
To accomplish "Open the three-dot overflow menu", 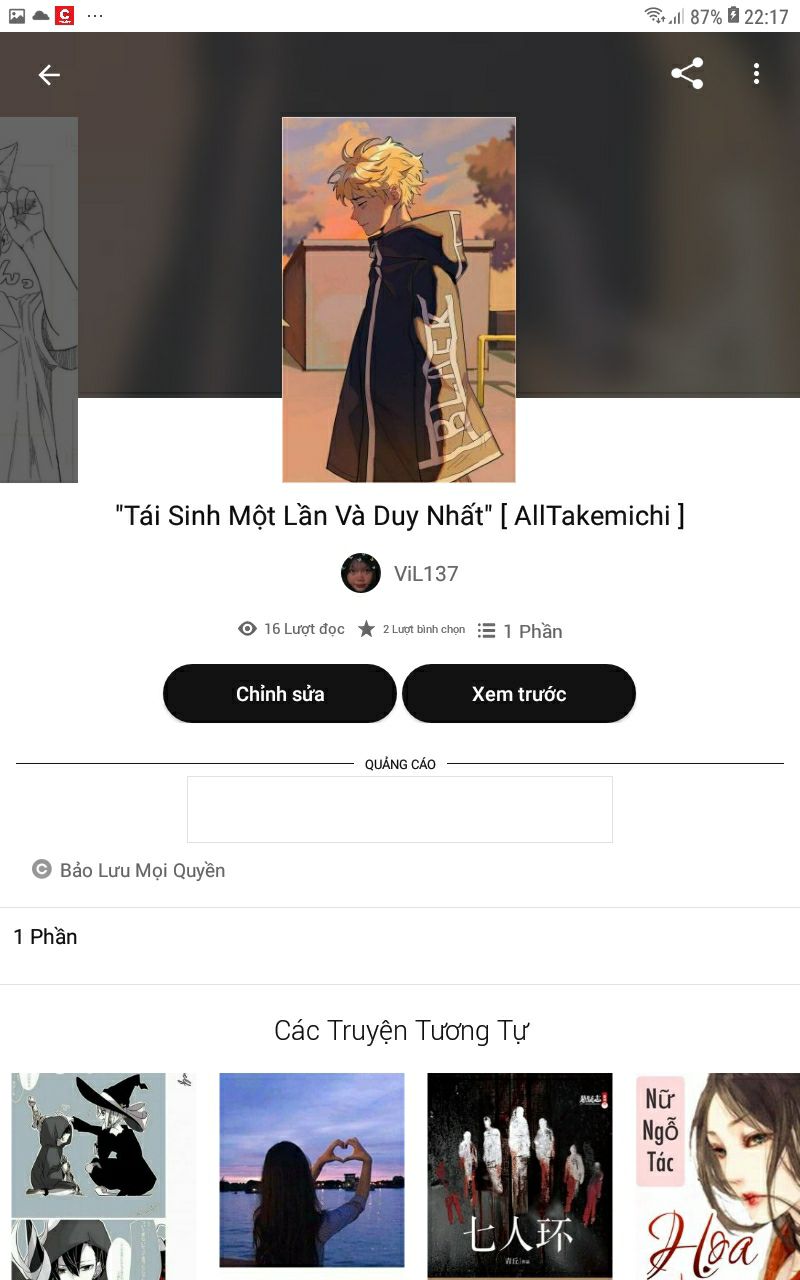I will pyautogui.click(x=756, y=74).
